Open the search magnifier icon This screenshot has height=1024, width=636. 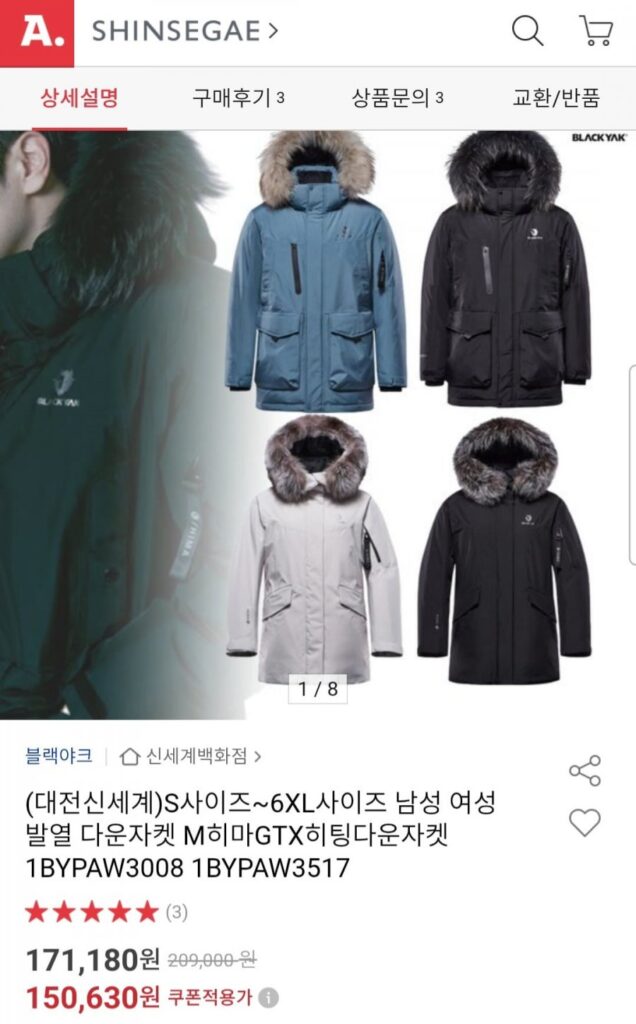pyautogui.click(x=527, y=31)
